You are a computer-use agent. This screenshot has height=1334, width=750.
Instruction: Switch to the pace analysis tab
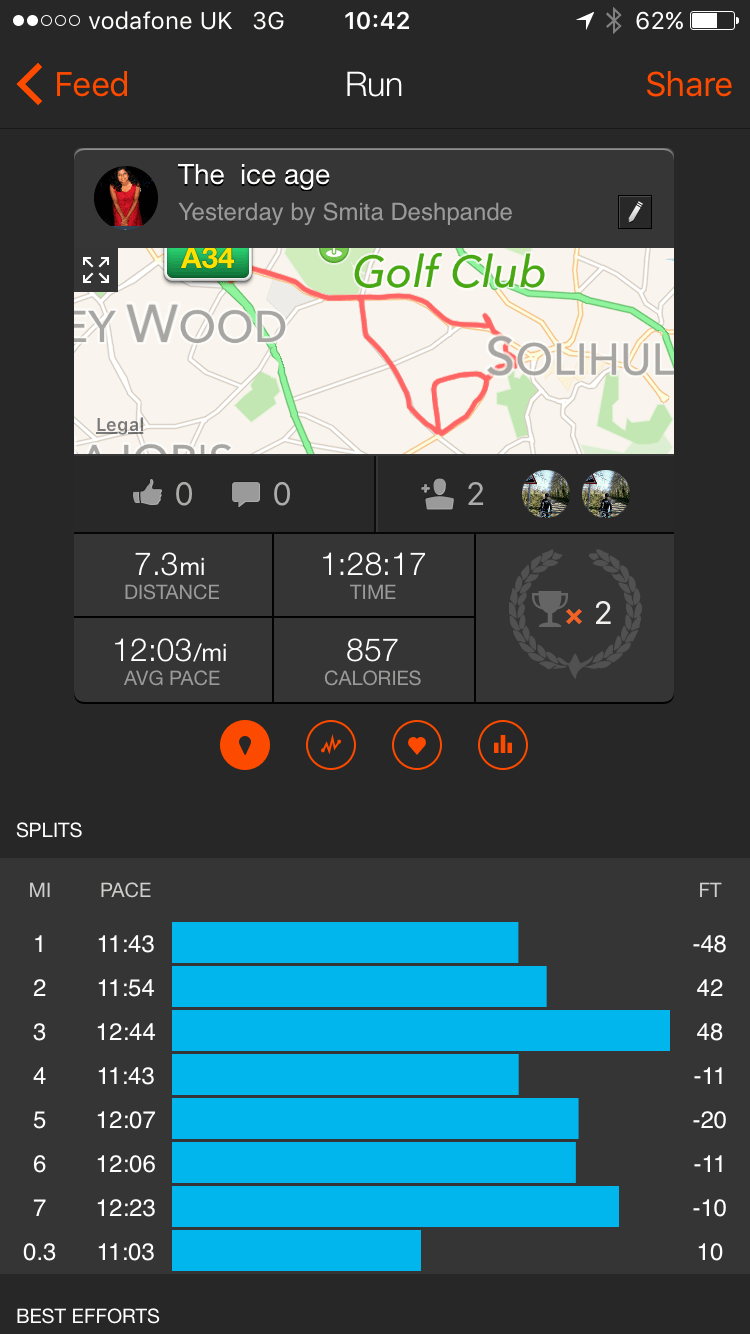pos(331,745)
